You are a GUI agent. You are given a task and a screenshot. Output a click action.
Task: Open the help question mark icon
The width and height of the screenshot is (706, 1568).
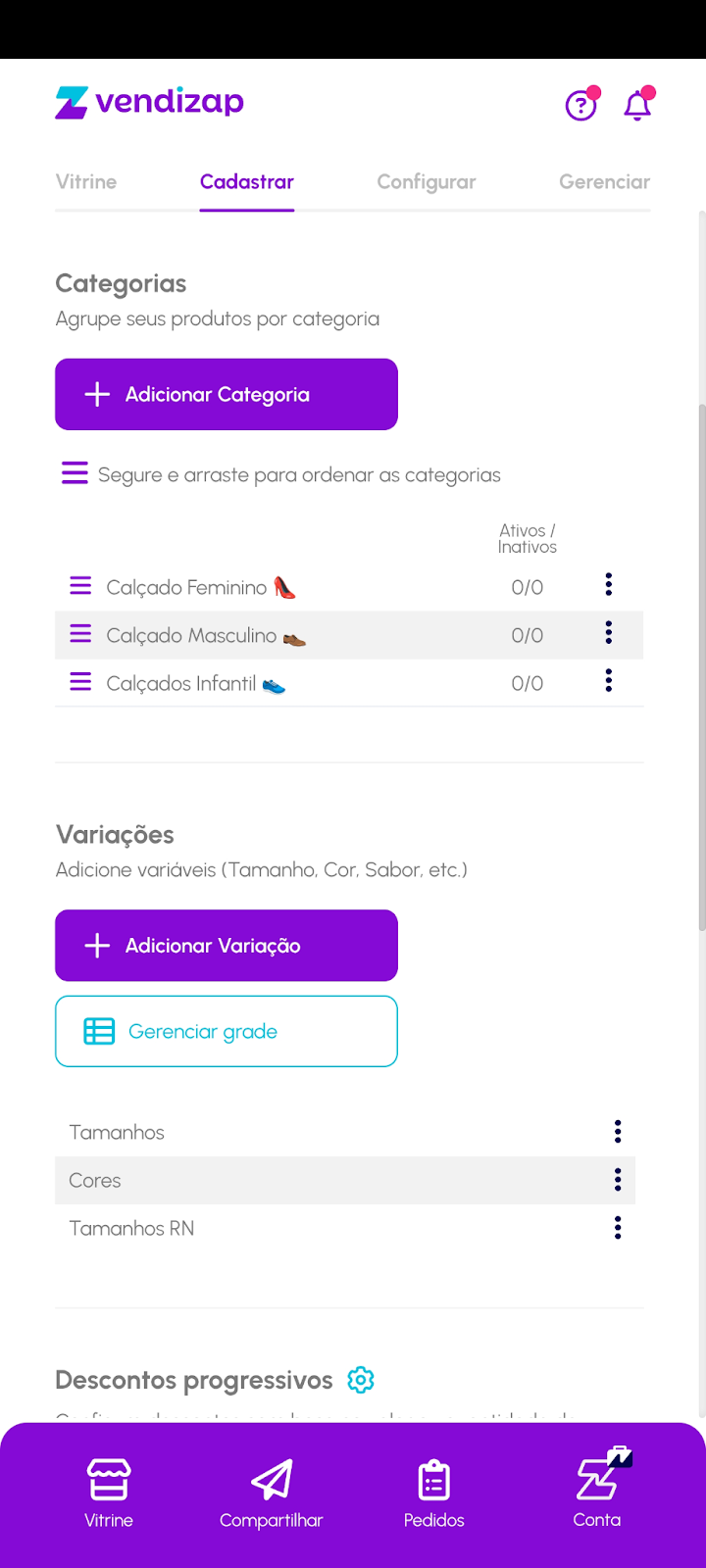(x=580, y=104)
